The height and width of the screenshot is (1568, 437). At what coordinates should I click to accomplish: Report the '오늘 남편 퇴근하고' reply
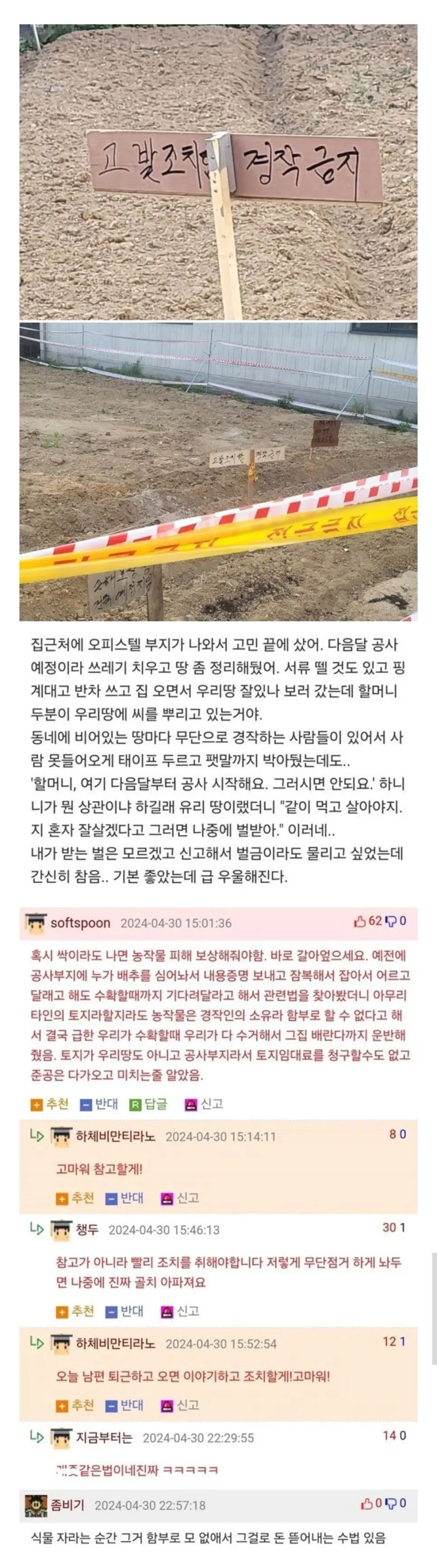pyautogui.click(x=180, y=1406)
